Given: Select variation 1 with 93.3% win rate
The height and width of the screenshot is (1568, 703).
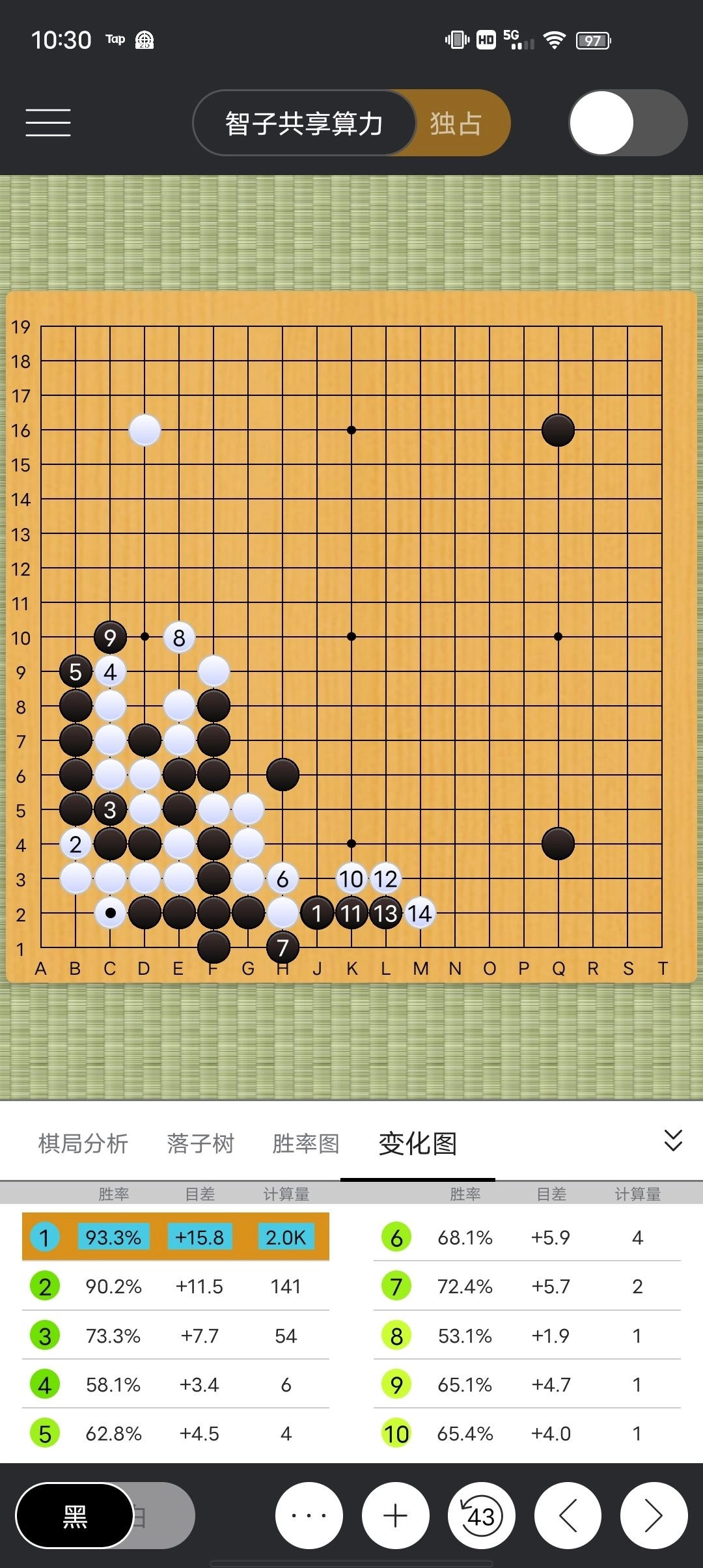Looking at the screenshot, I should coord(176,1237).
